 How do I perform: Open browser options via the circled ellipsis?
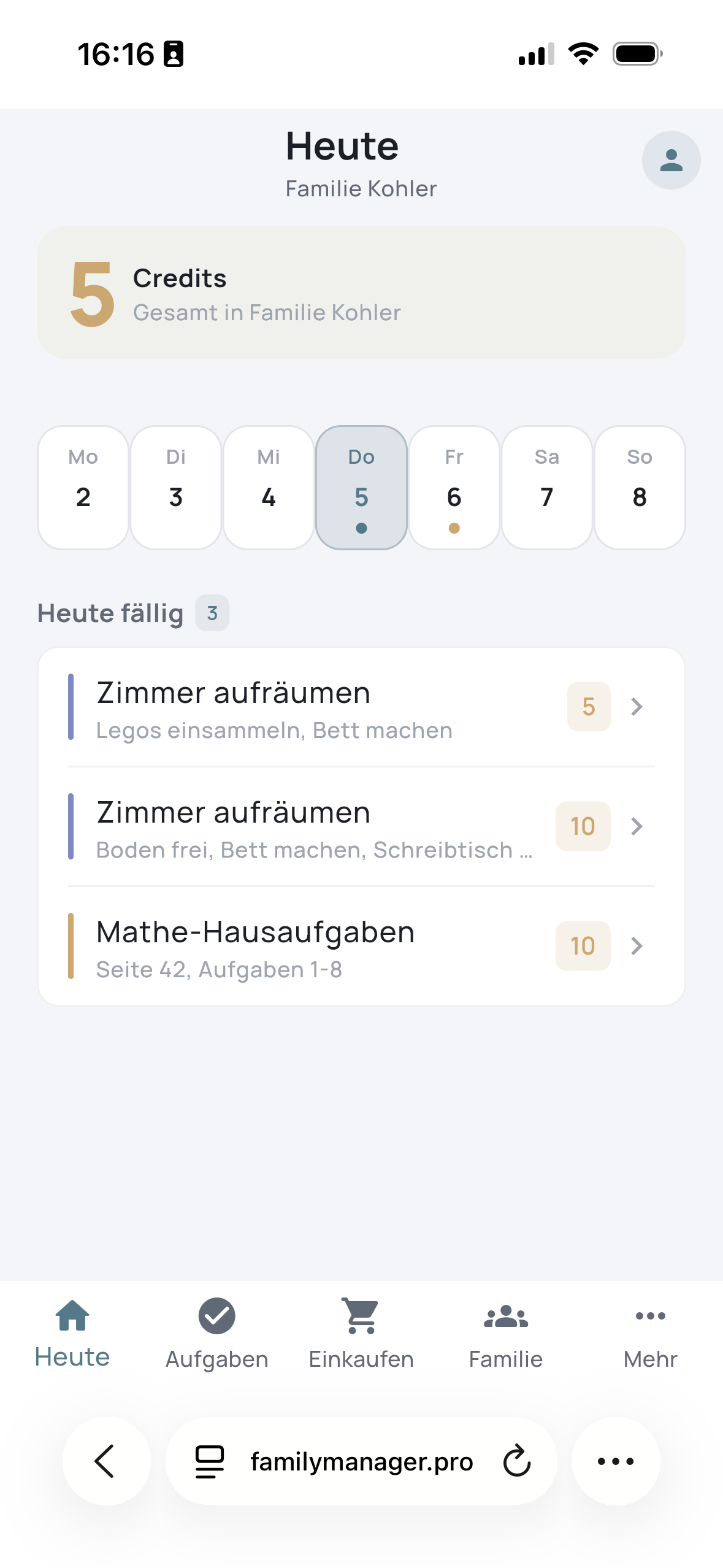tap(616, 1461)
